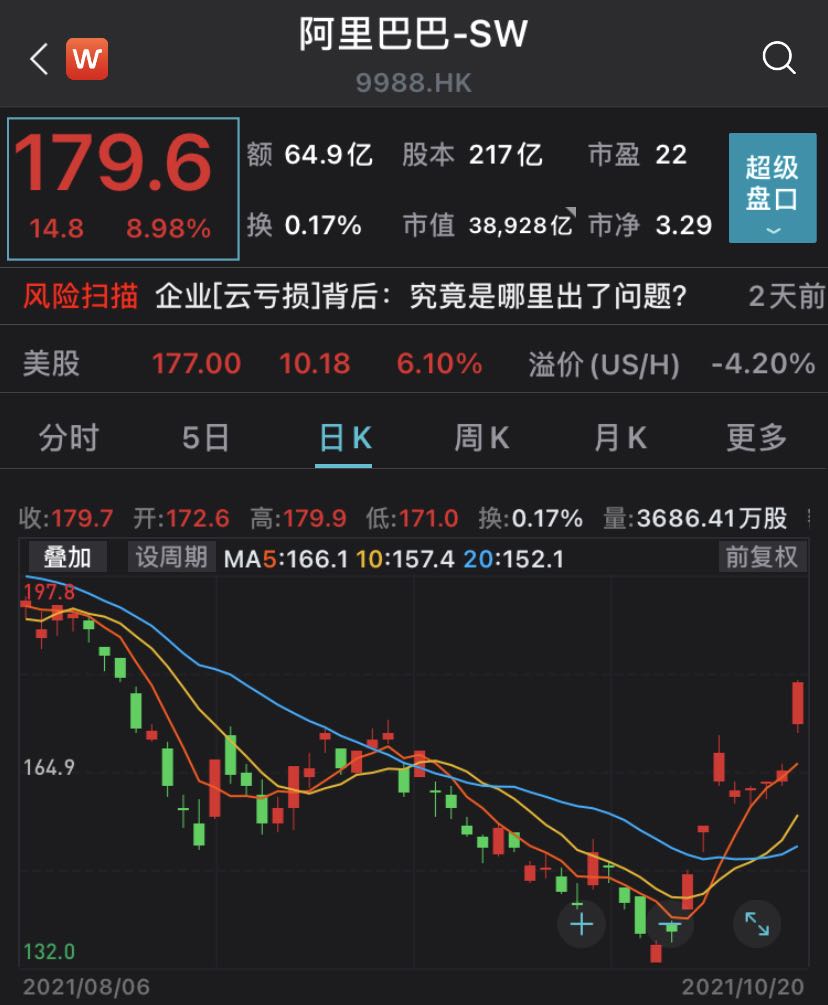Tap the plus icon on the chart
Viewport: 828px width, 1005px height.
[581, 925]
